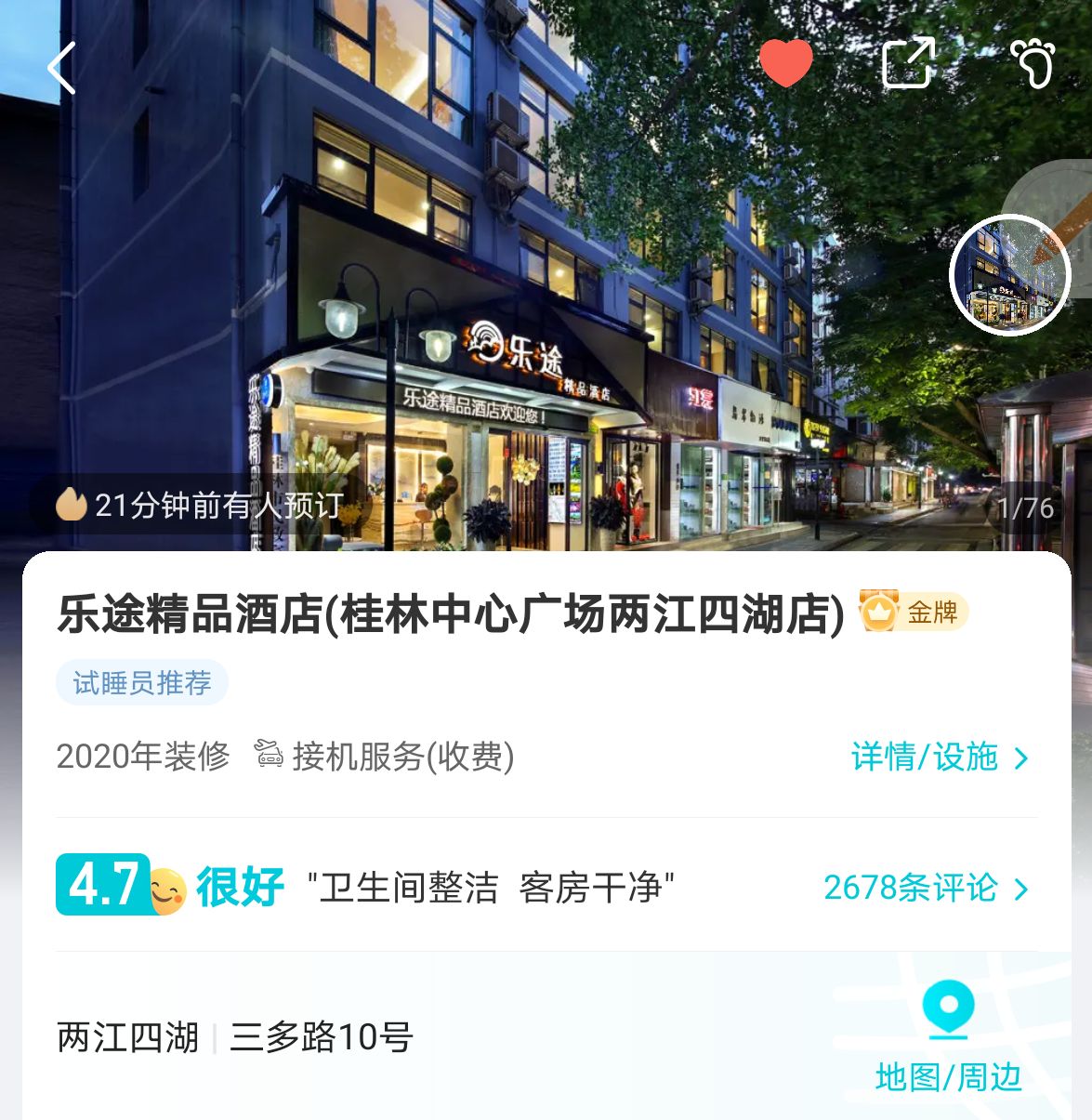Open 地图/周边 map view
The image size is (1092, 1120).
[x=948, y=1041]
